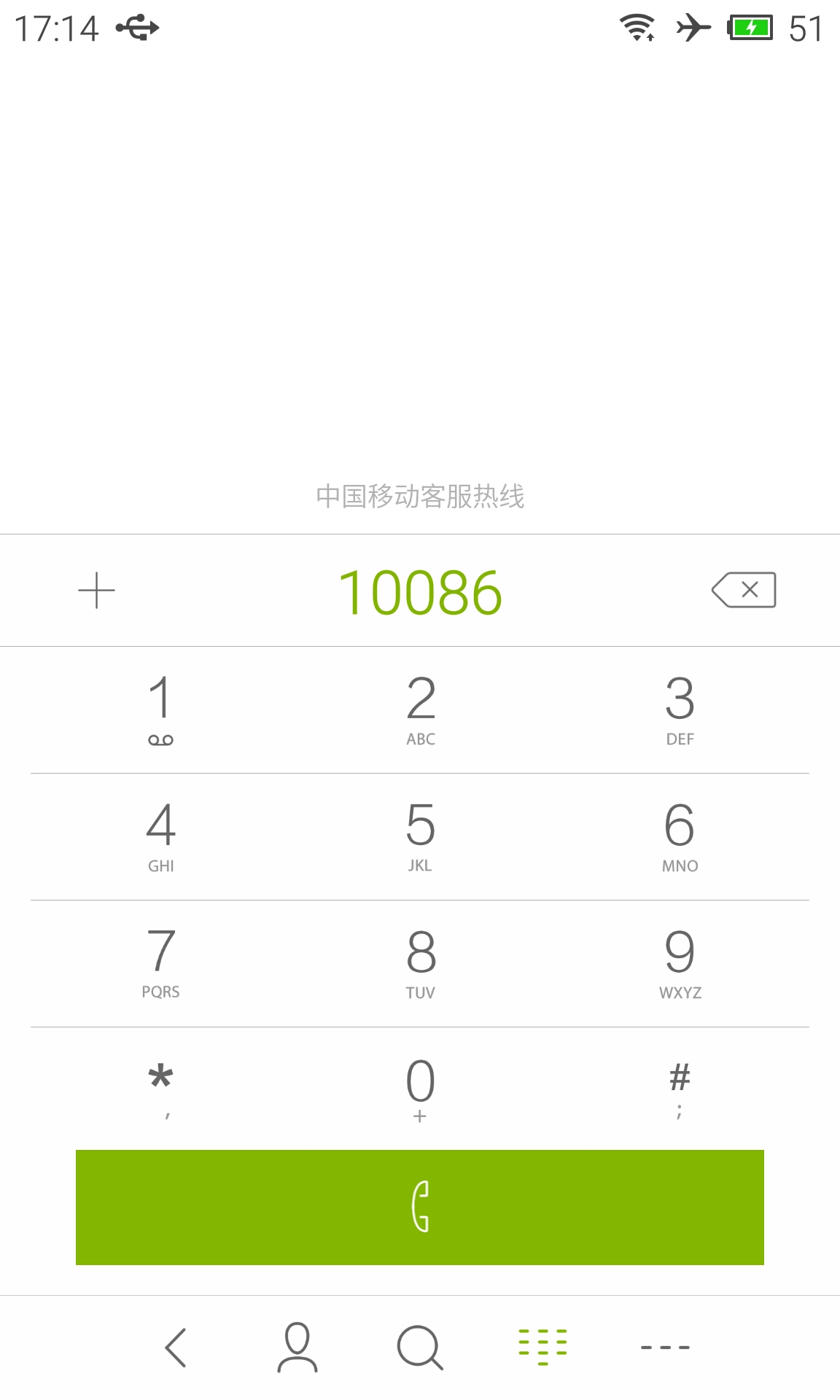
Task: Tap the plus icon beside the number
Action: click(97, 590)
